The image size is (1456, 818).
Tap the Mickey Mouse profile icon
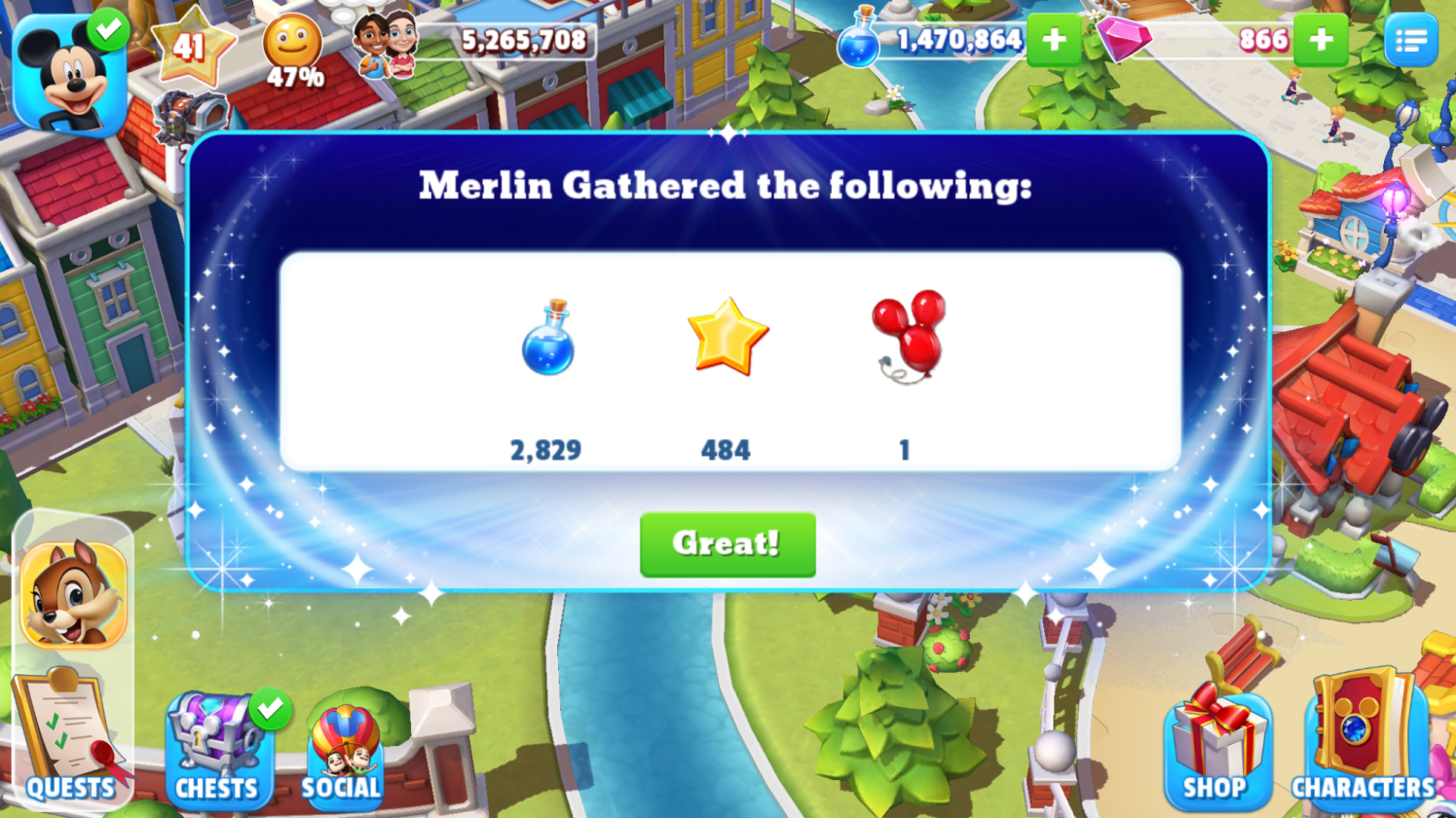(x=70, y=73)
